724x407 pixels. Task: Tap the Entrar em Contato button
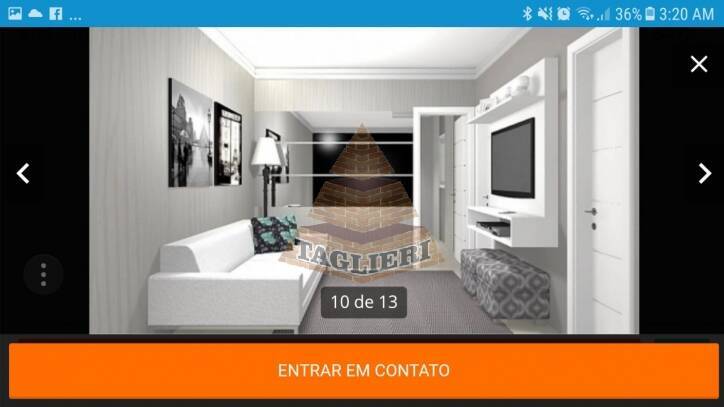[x=363, y=370]
